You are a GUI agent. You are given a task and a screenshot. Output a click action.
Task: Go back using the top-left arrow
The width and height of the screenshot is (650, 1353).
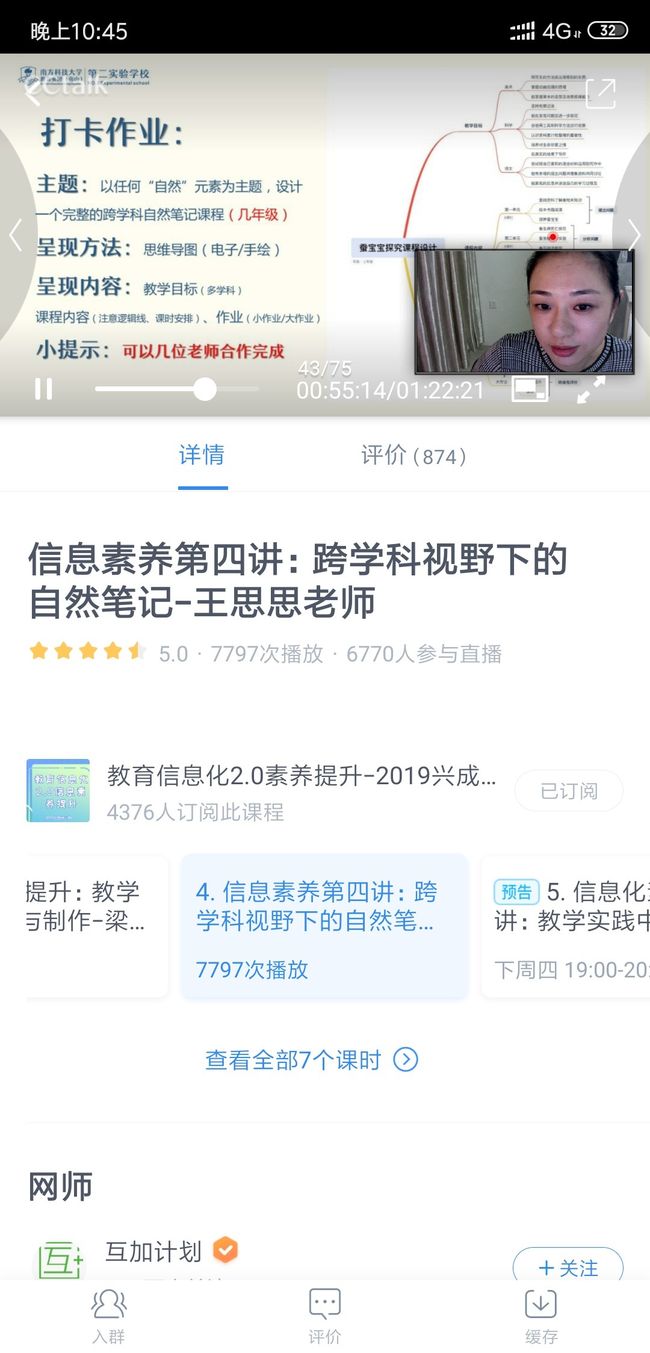pyautogui.click(x=31, y=93)
